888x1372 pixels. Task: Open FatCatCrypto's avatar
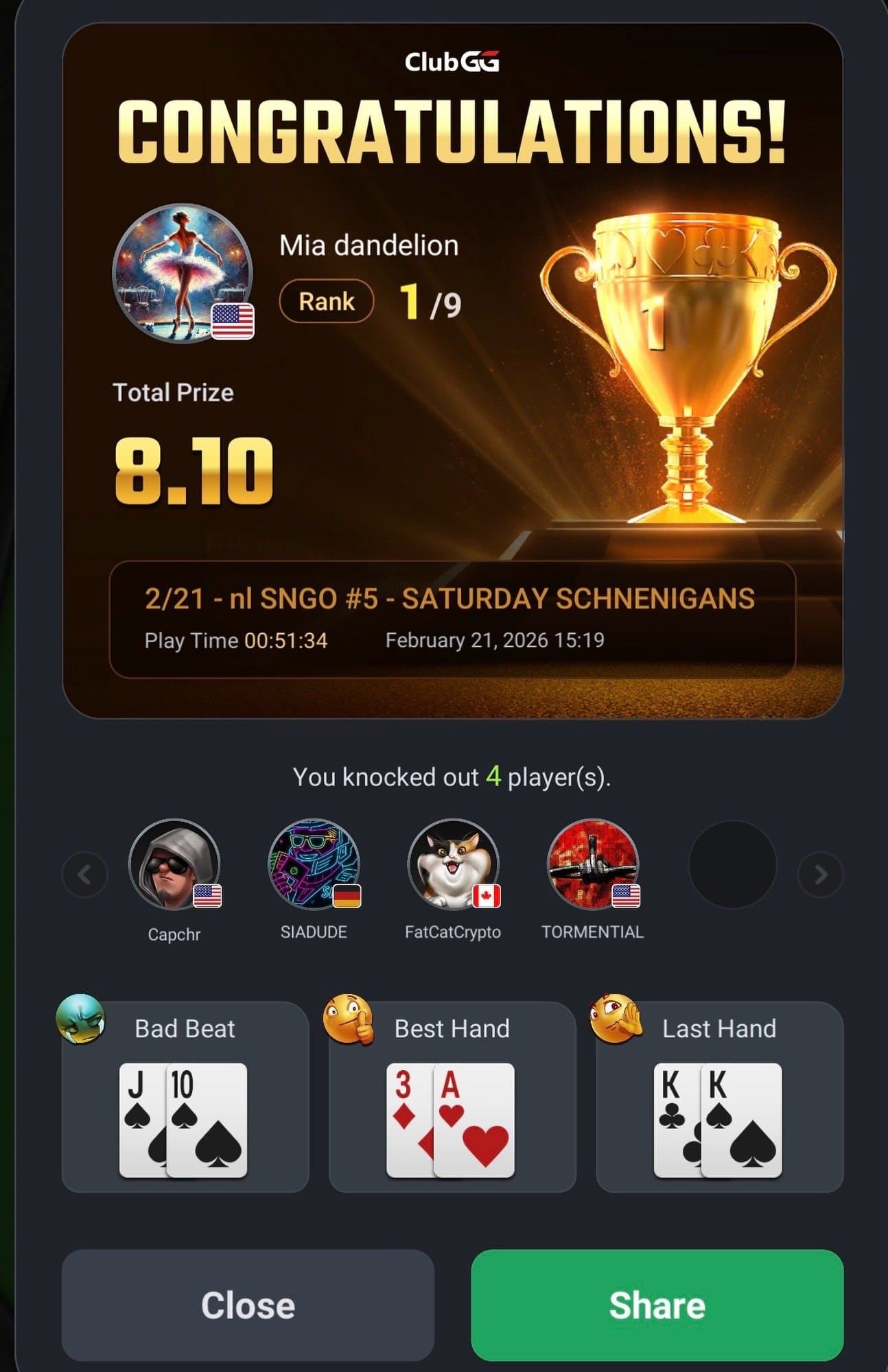pyautogui.click(x=453, y=864)
